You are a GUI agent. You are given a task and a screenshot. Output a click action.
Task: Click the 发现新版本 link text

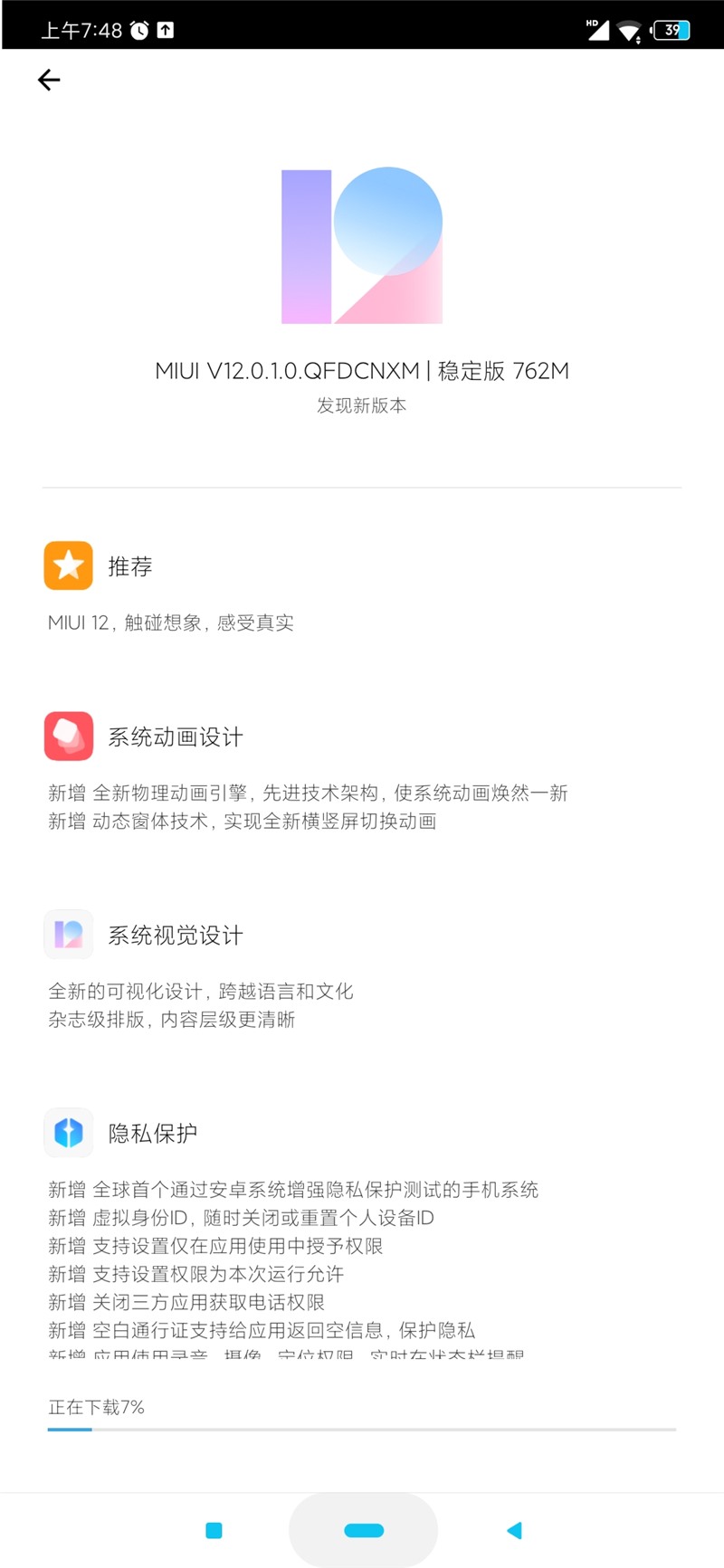point(362,406)
